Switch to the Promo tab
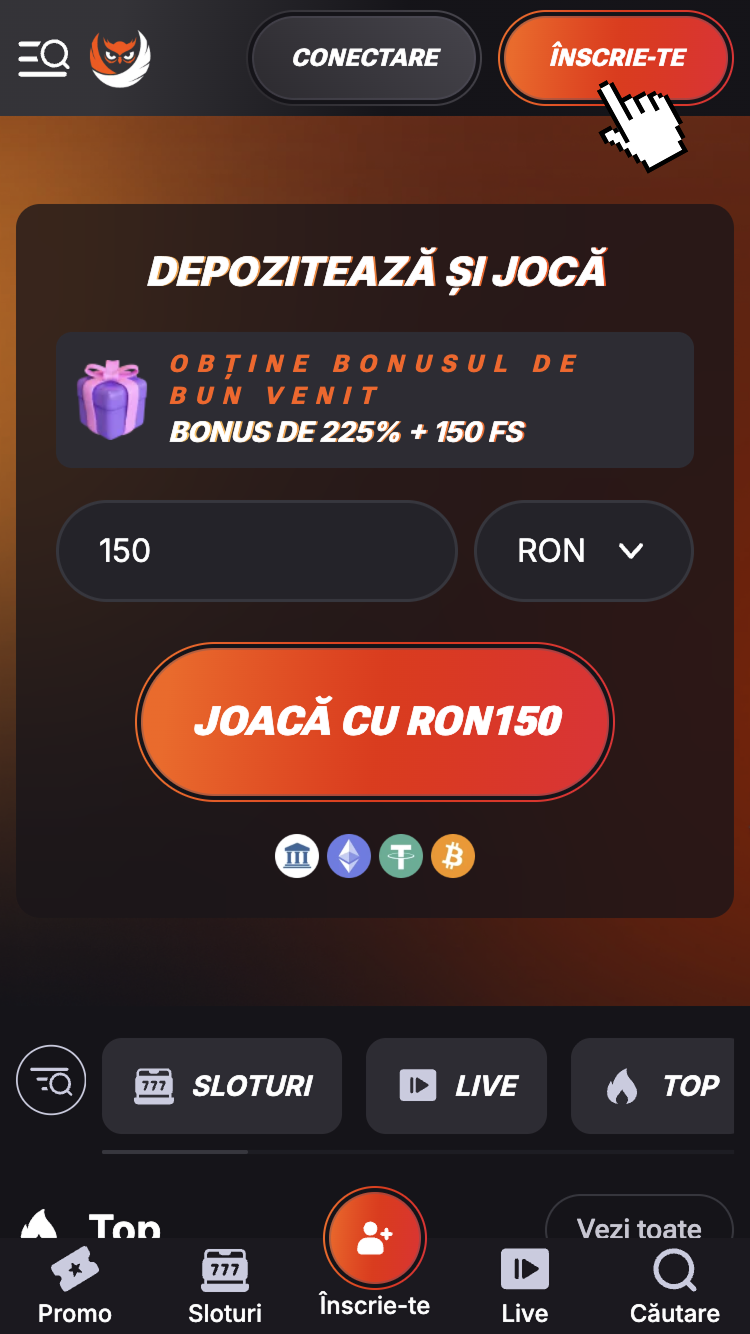Image resolution: width=750 pixels, height=1334 pixels. click(74, 1287)
